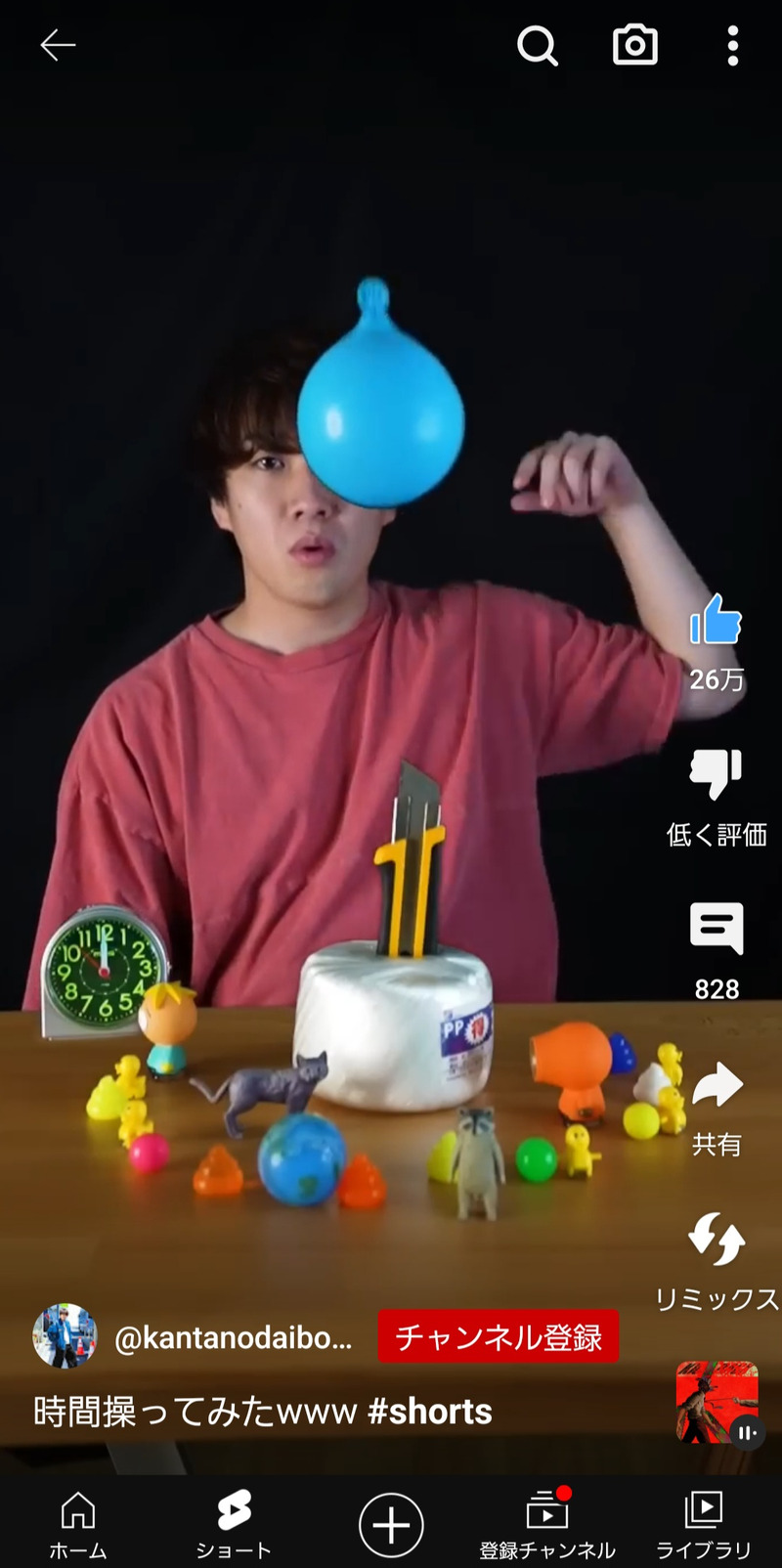The height and width of the screenshot is (1568, 782).
Task: Tap the camera icon to create a Short
Action: 634,45
